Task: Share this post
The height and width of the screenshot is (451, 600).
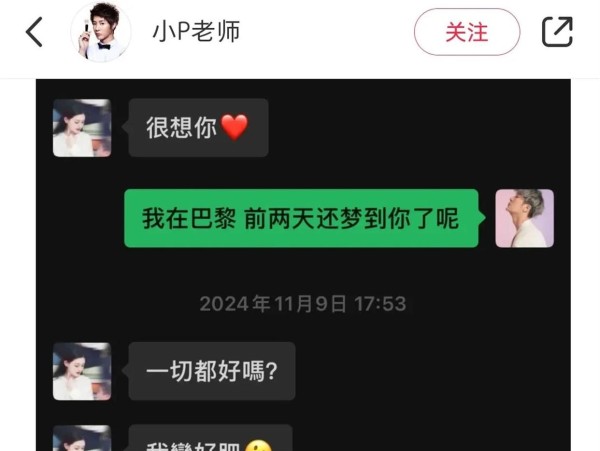Action: 557,32
